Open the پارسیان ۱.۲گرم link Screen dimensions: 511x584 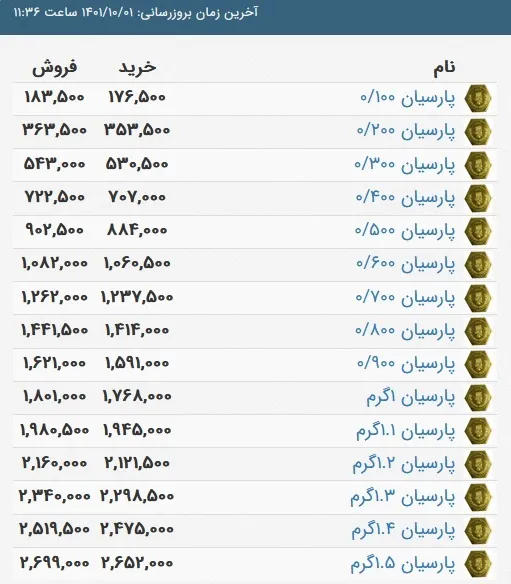pyautogui.click(x=404, y=464)
